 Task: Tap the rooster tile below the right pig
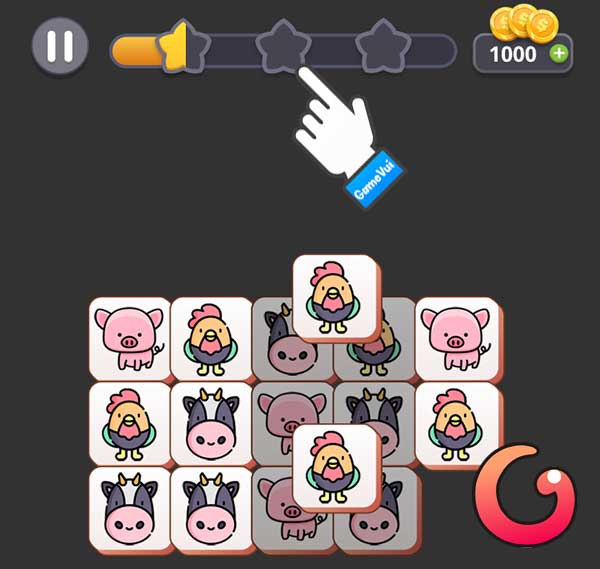click(456, 422)
